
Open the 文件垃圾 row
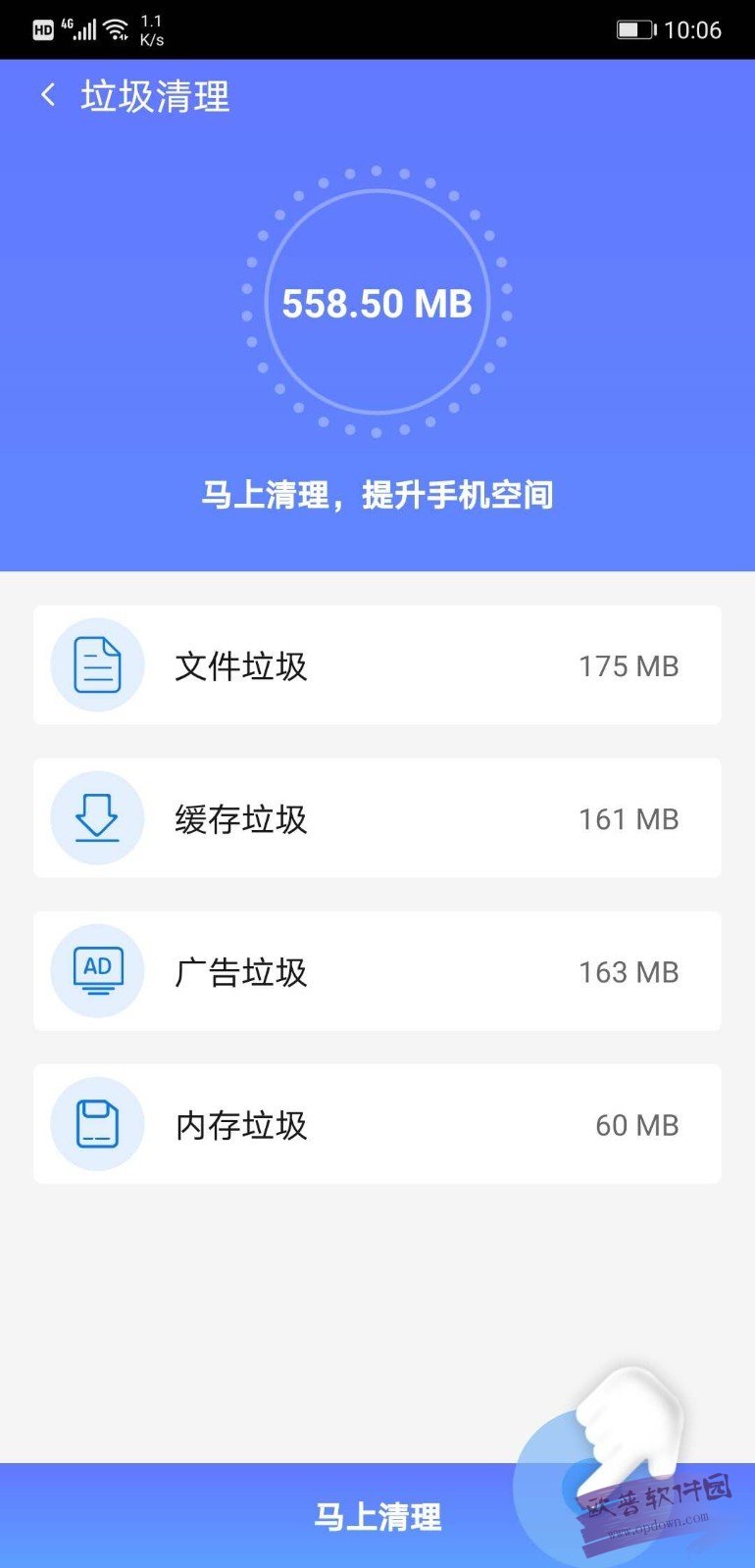tap(377, 665)
